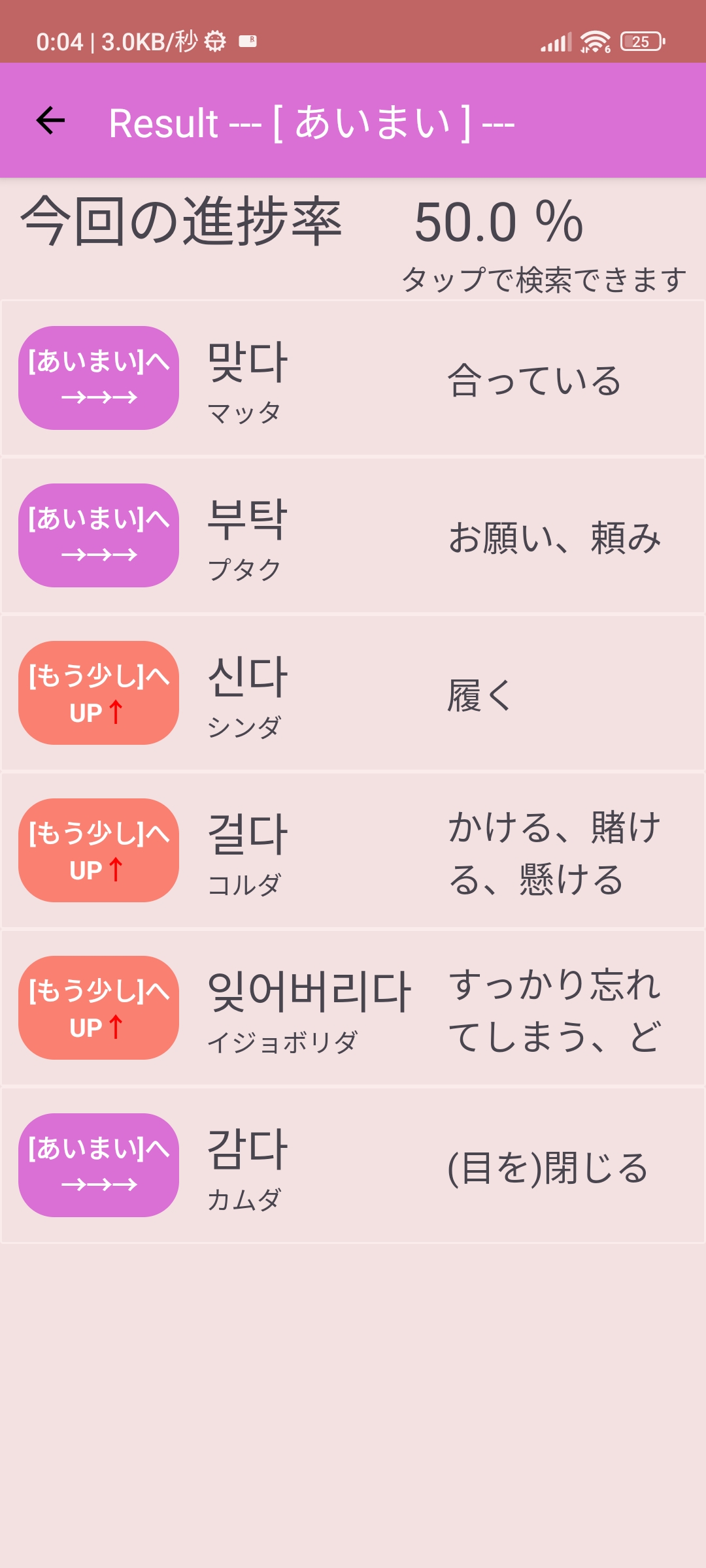Tap the gear icon in the status bar
706x1568 pixels.
pos(216,41)
